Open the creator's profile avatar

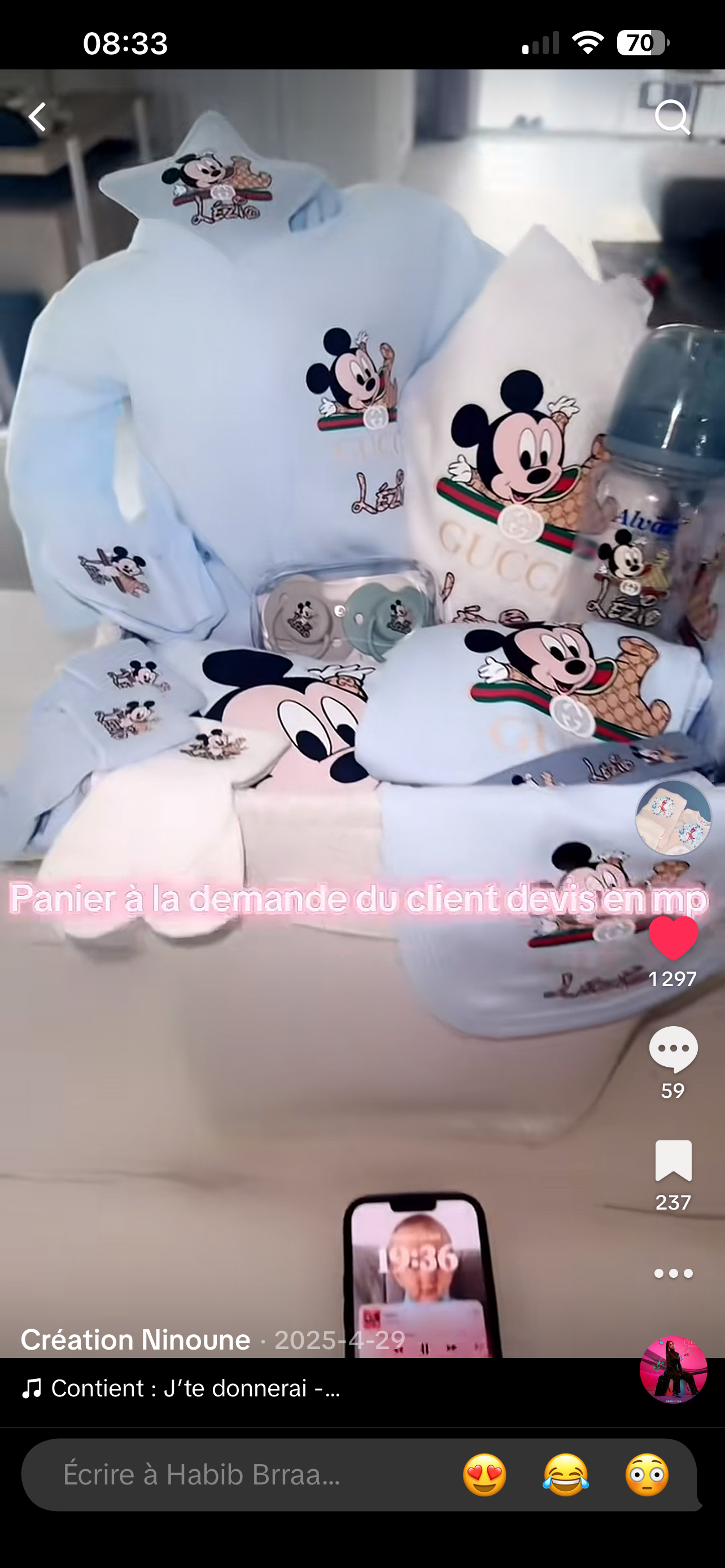coord(673,817)
